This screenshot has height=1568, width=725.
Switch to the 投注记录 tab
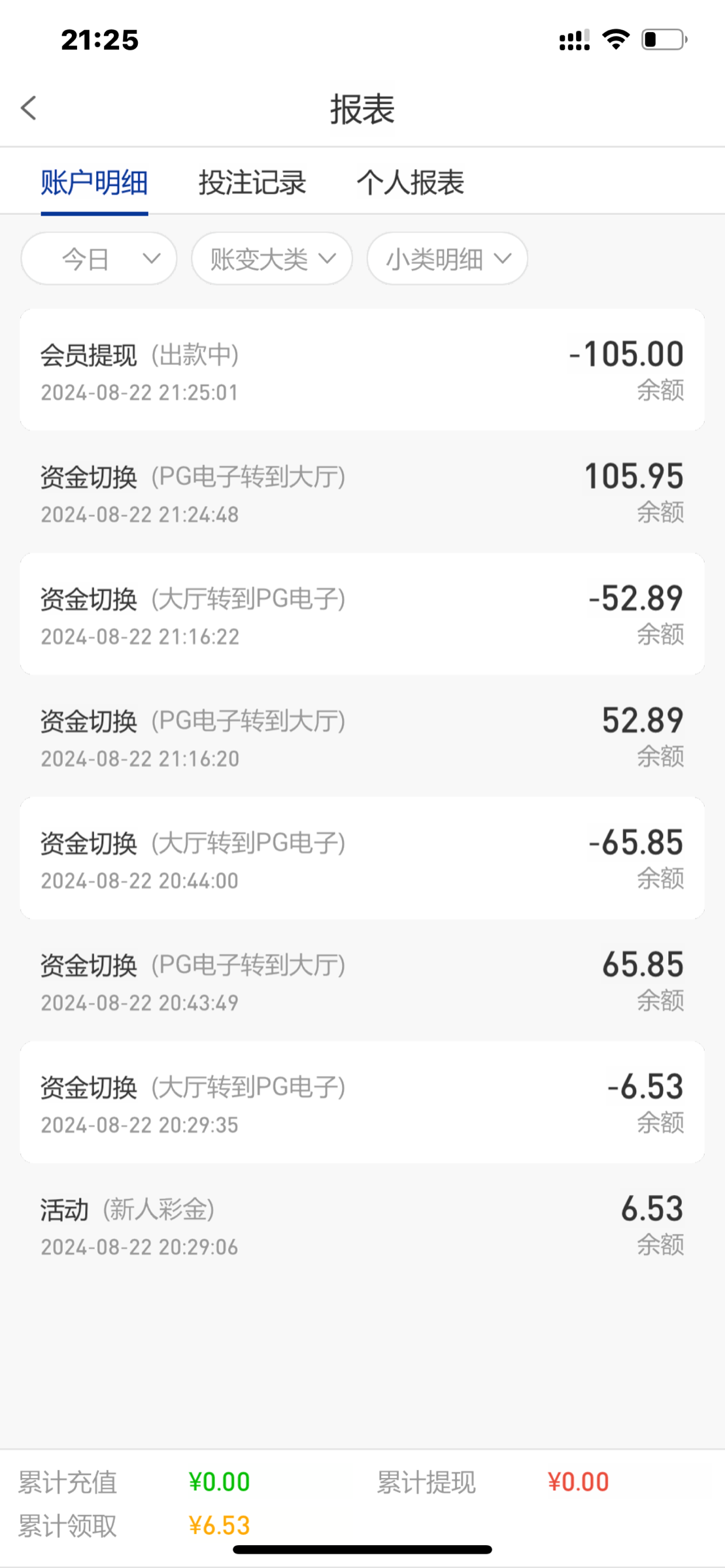(x=252, y=182)
